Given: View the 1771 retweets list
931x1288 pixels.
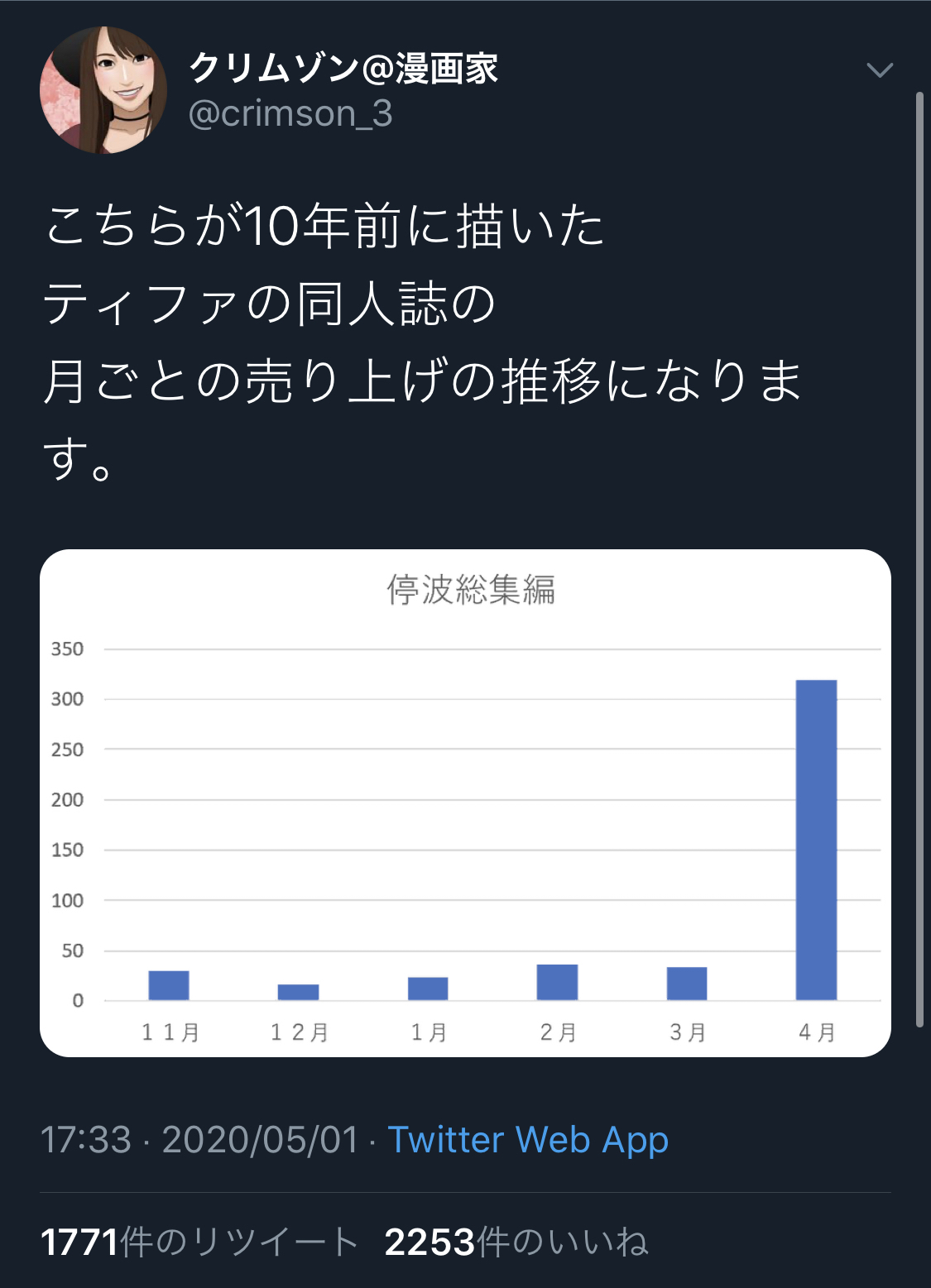Looking at the screenshot, I should (x=199, y=1242).
